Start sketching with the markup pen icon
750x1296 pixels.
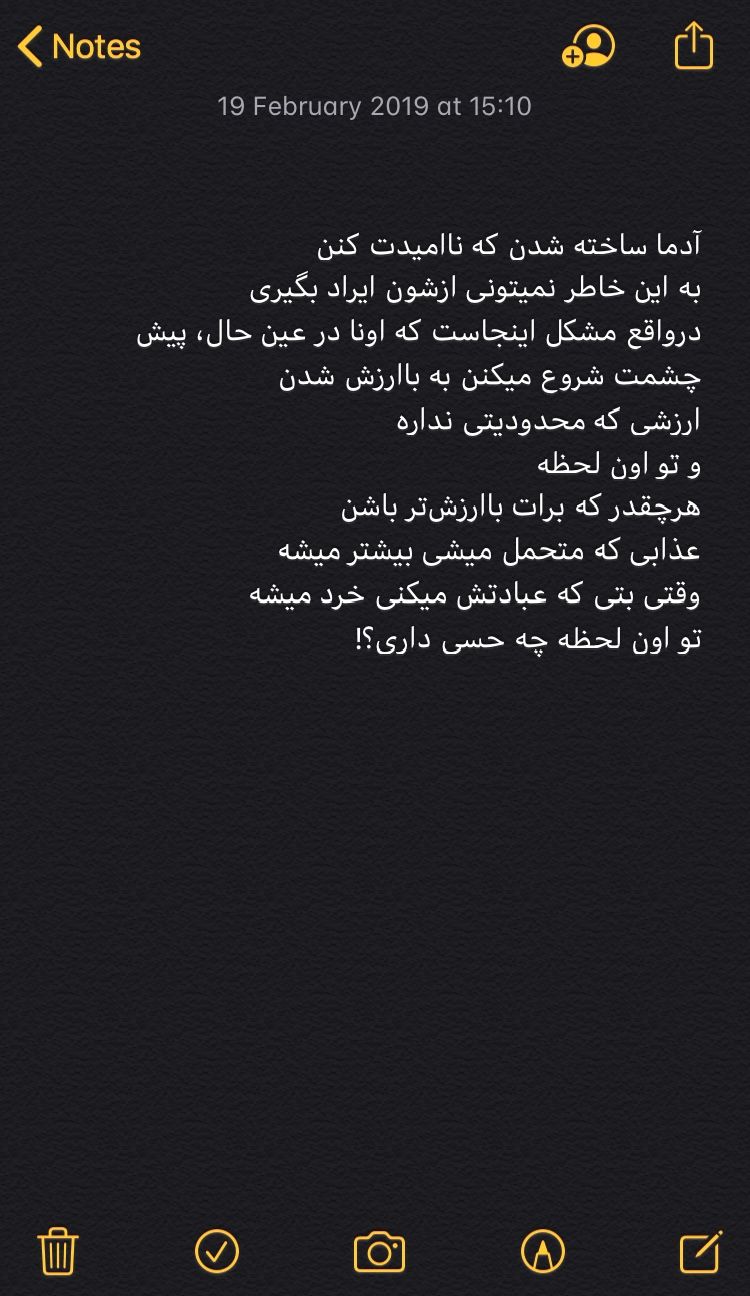pos(543,1251)
